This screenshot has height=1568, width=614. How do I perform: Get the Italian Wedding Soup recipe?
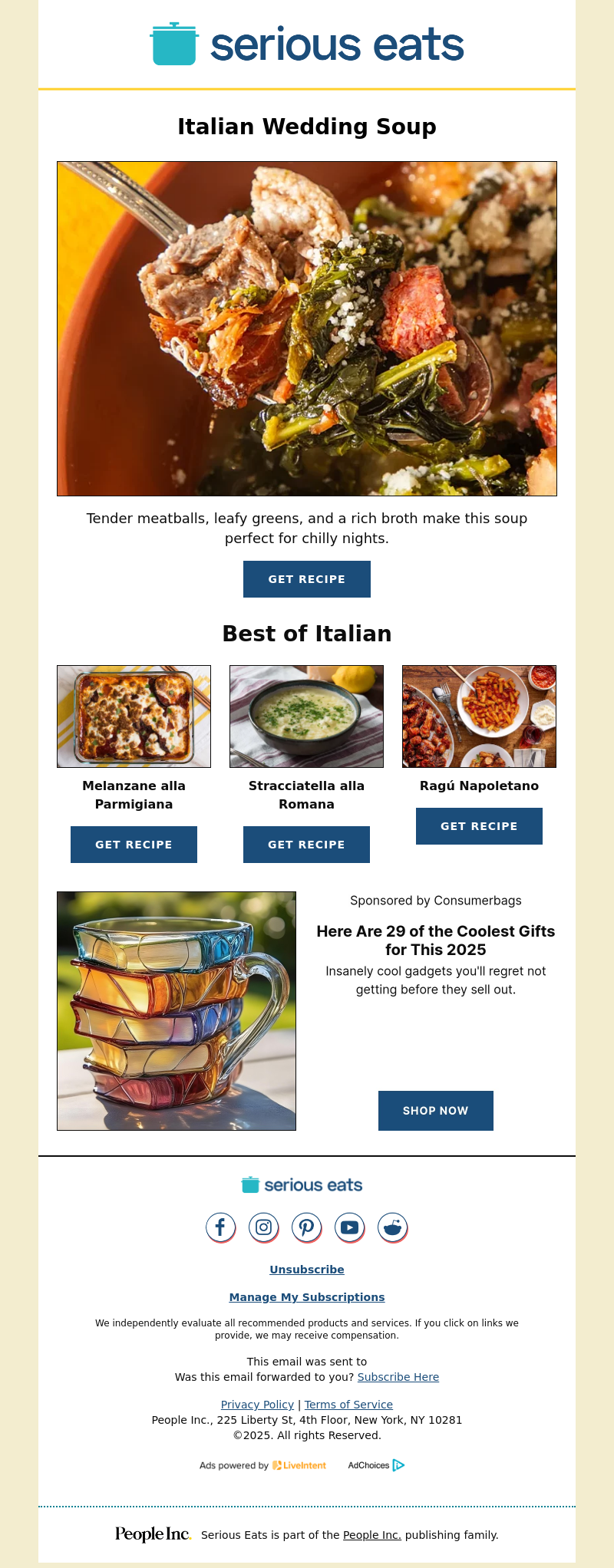[306, 579]
